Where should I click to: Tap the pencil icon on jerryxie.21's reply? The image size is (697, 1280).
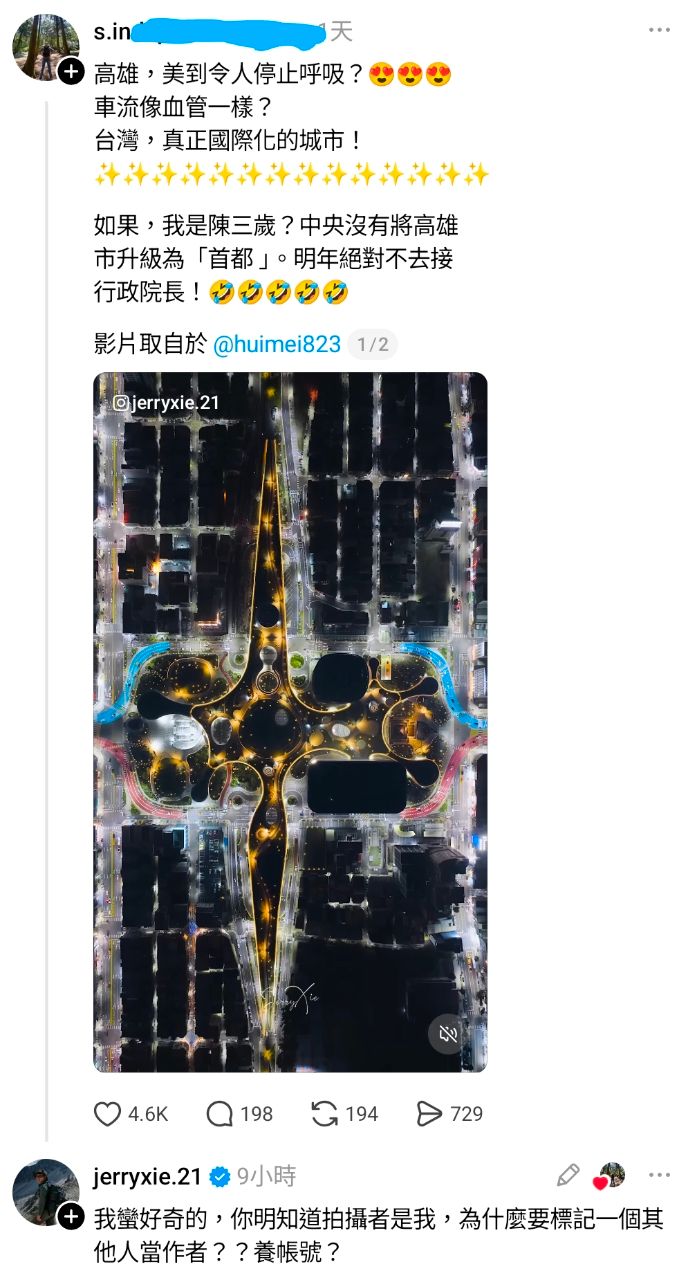click(568, 1176)
